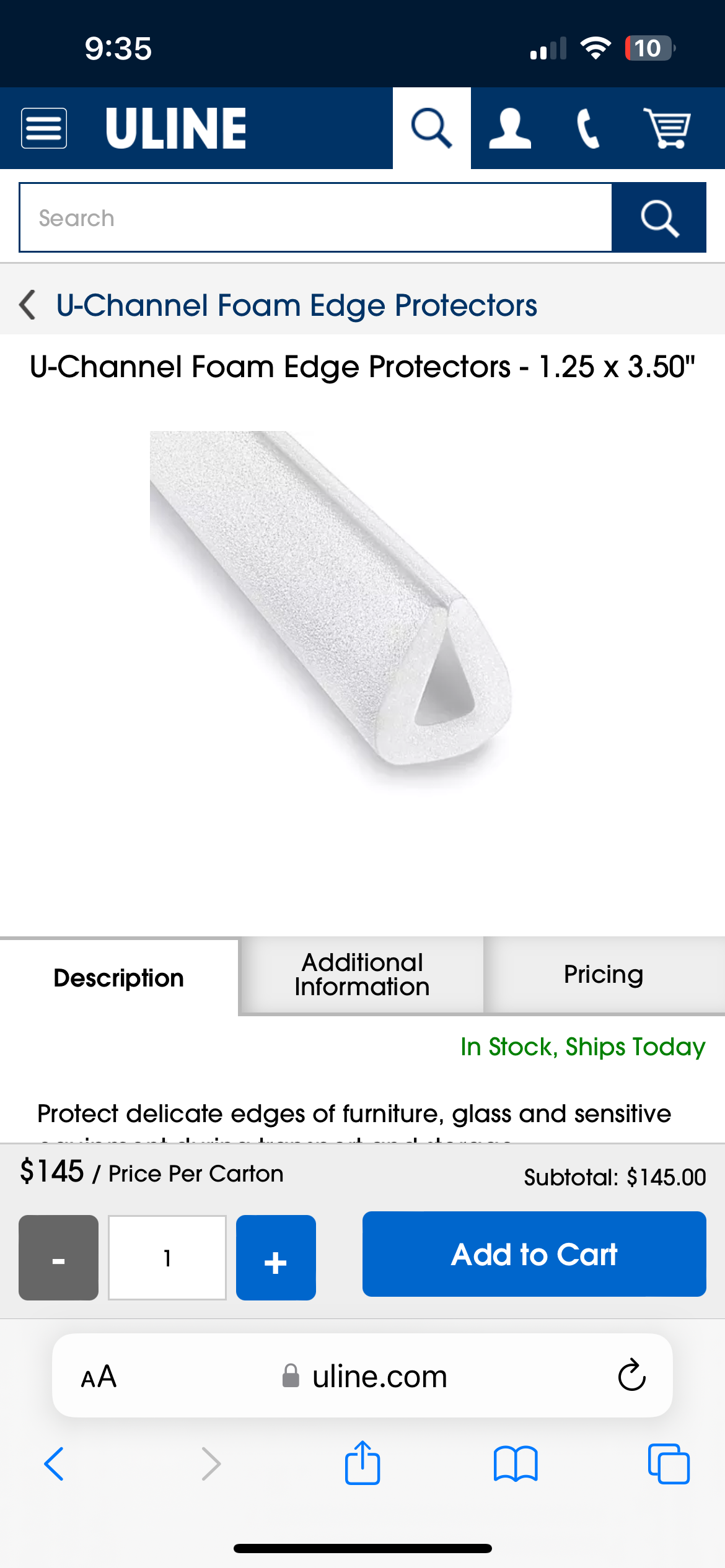Switch to the Pricing tab

(604, 975)
